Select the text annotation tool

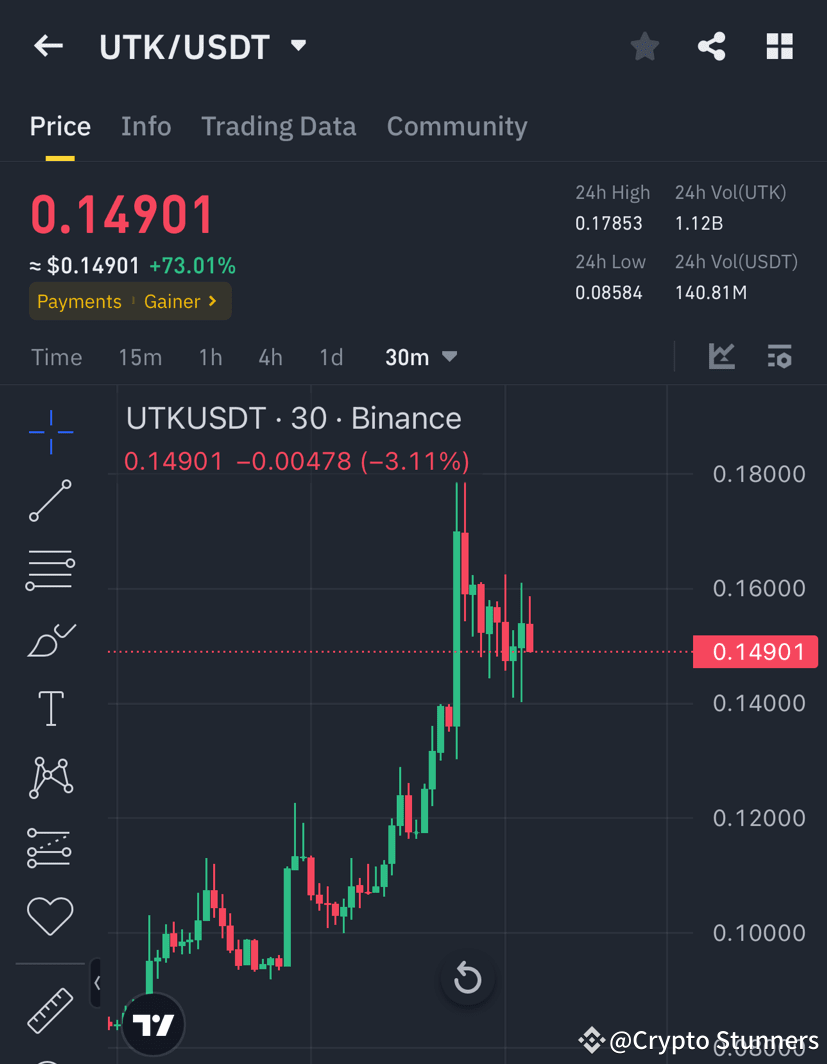click(x=49, y=708)
